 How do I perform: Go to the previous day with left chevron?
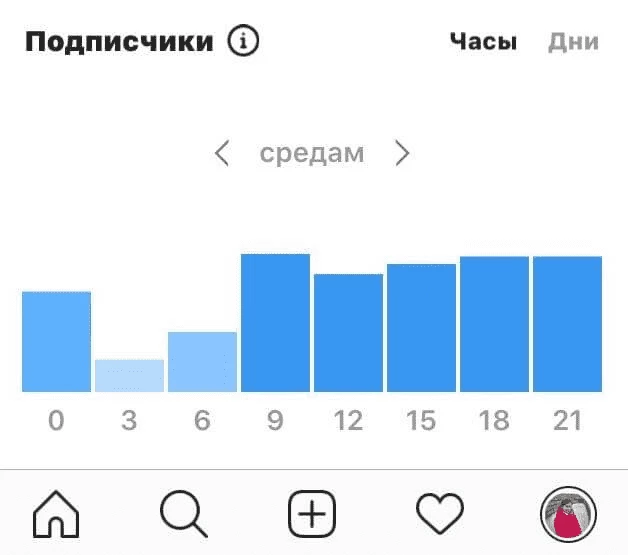tap(222, 153)
